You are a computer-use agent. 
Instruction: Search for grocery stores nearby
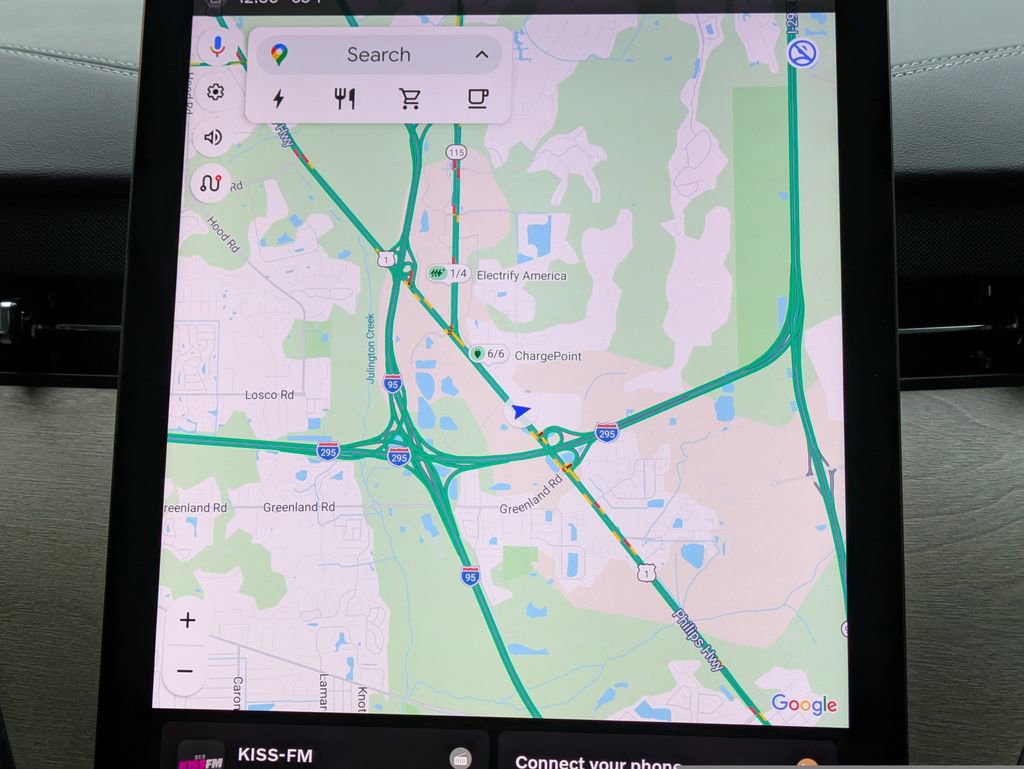[x=410, y=98]
